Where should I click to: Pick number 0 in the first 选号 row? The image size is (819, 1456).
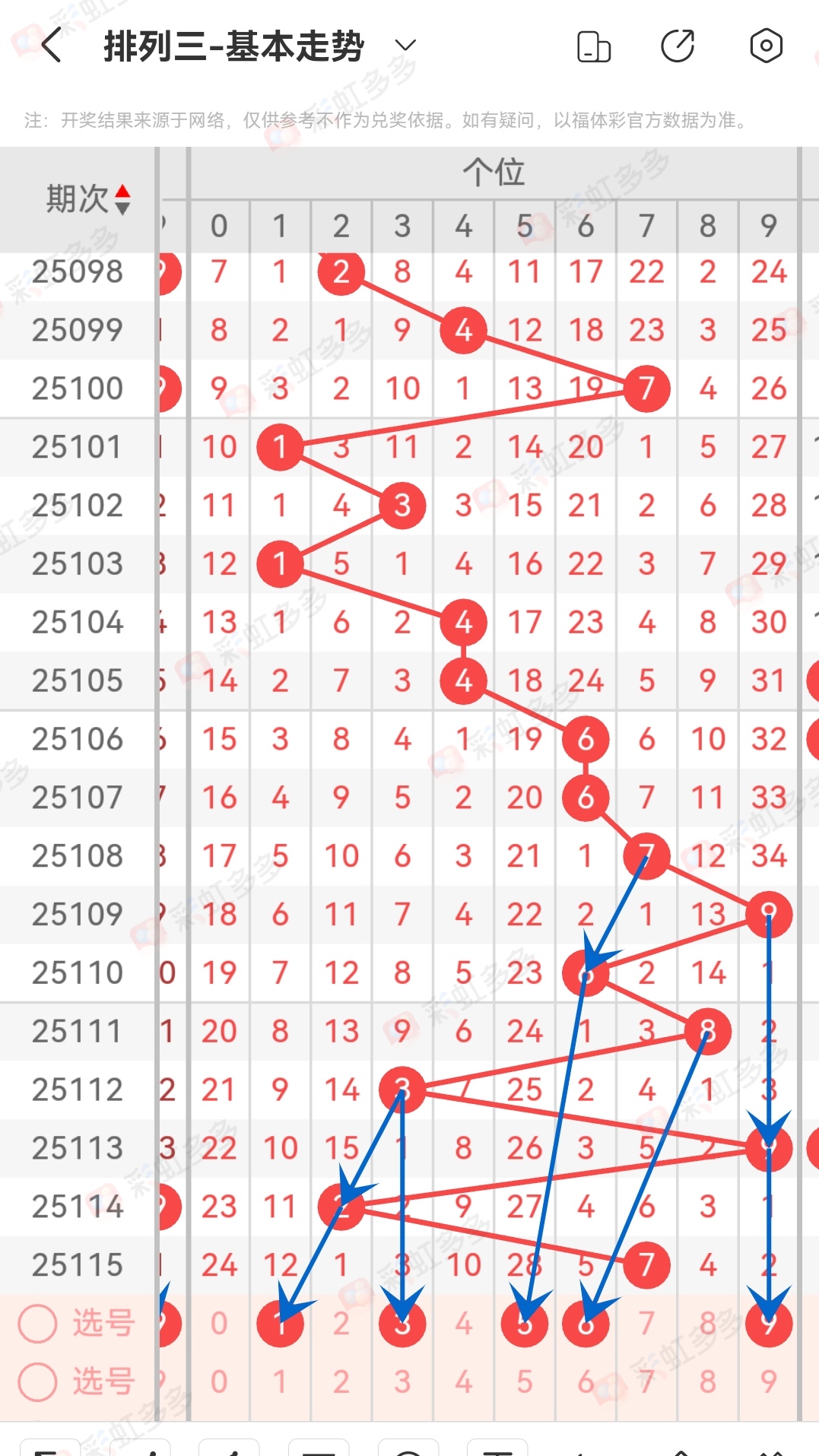(219, 1324)
